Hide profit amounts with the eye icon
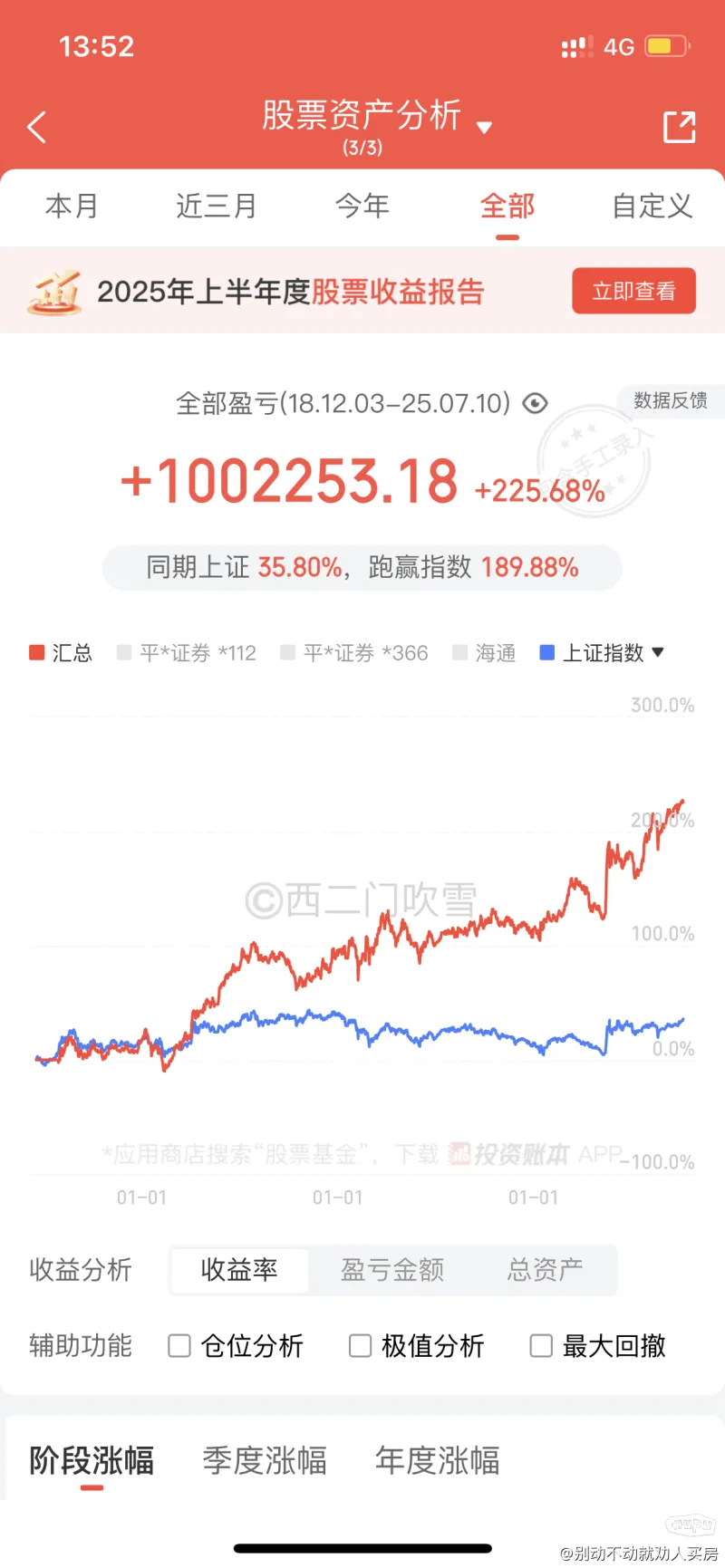The image size is (725, 1568). 536,403
